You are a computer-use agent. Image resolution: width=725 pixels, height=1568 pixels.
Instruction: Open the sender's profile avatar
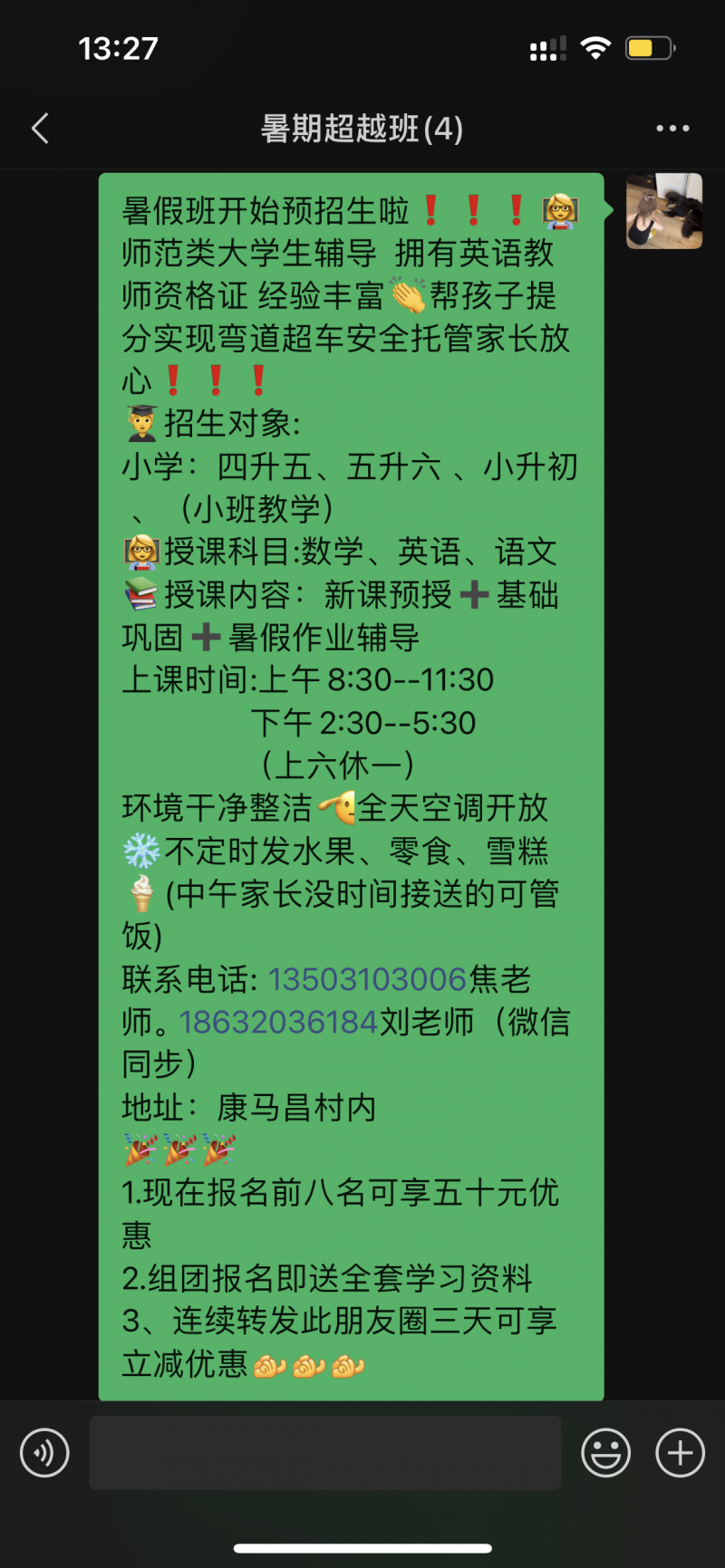click(x=664, y=211)
